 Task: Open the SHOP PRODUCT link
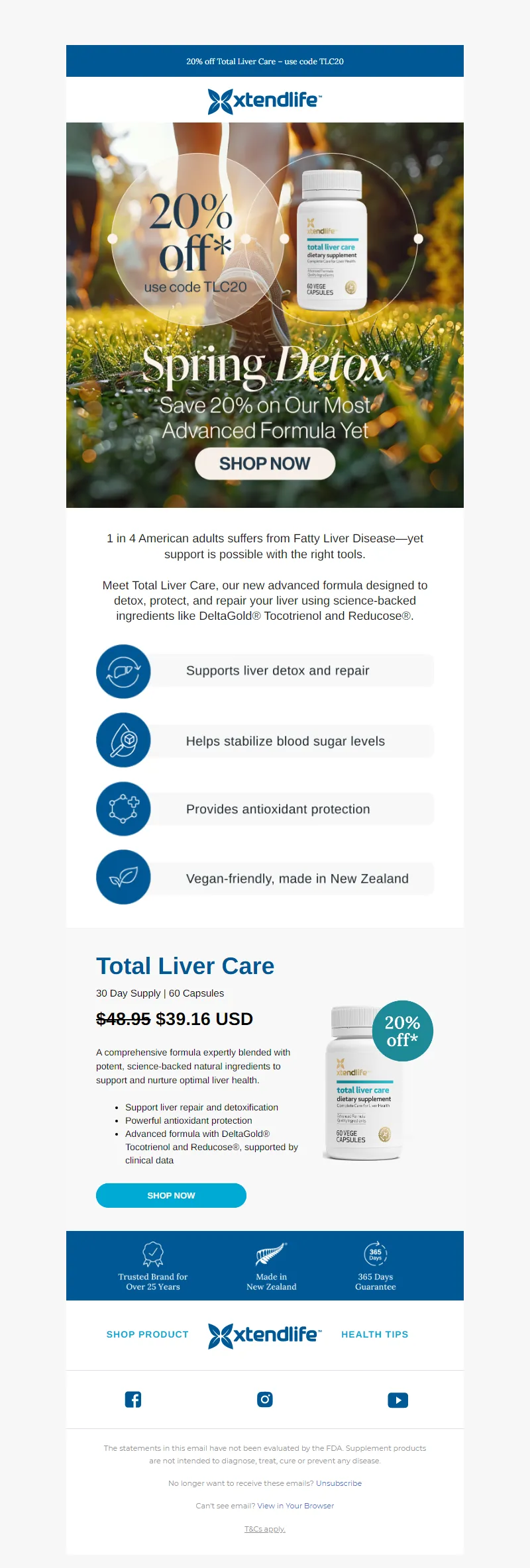click(x=148, y=1334)
